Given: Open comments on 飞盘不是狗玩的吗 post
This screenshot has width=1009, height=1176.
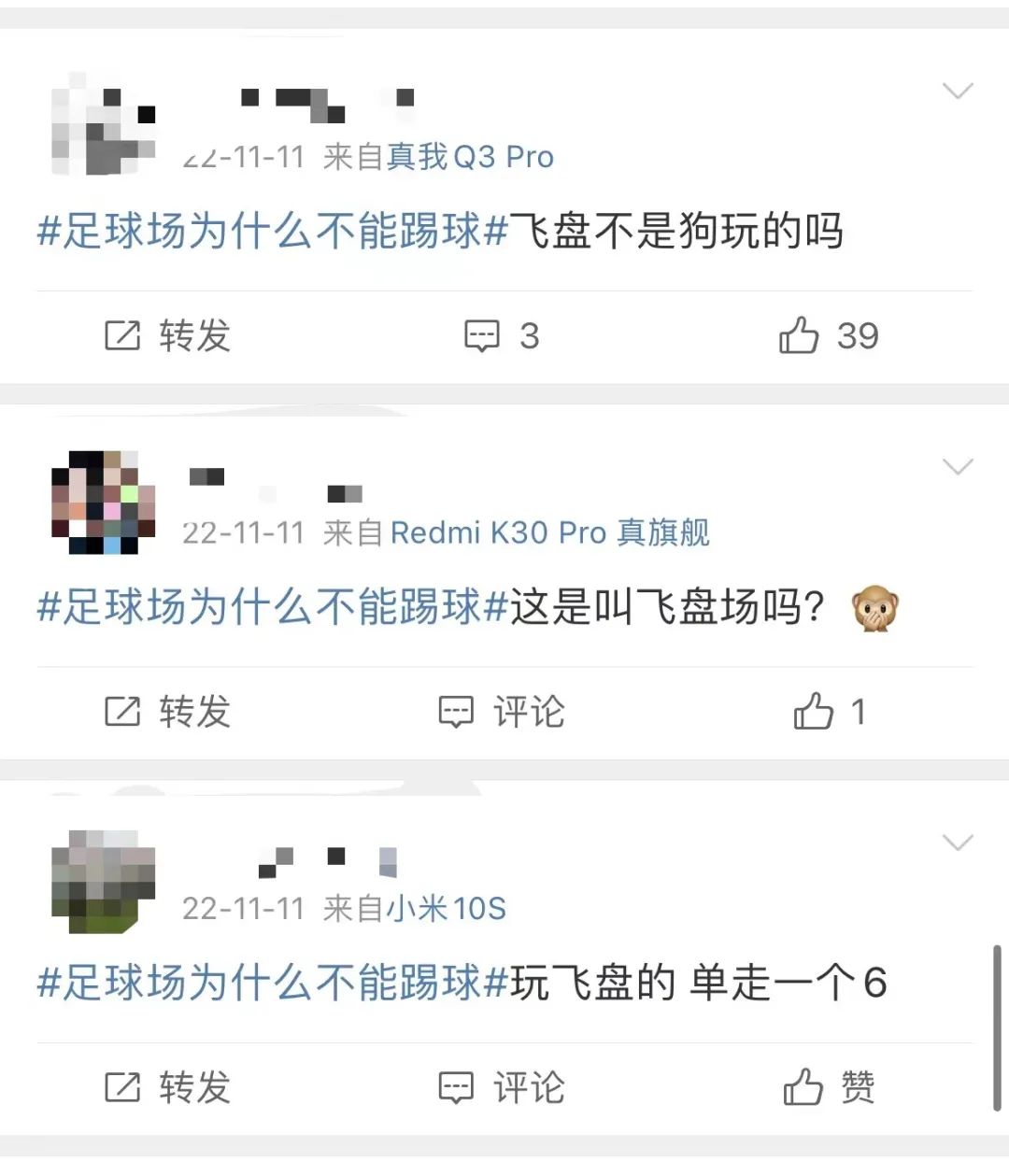Looking at the screenshot, I should click(x=502, y=336).
